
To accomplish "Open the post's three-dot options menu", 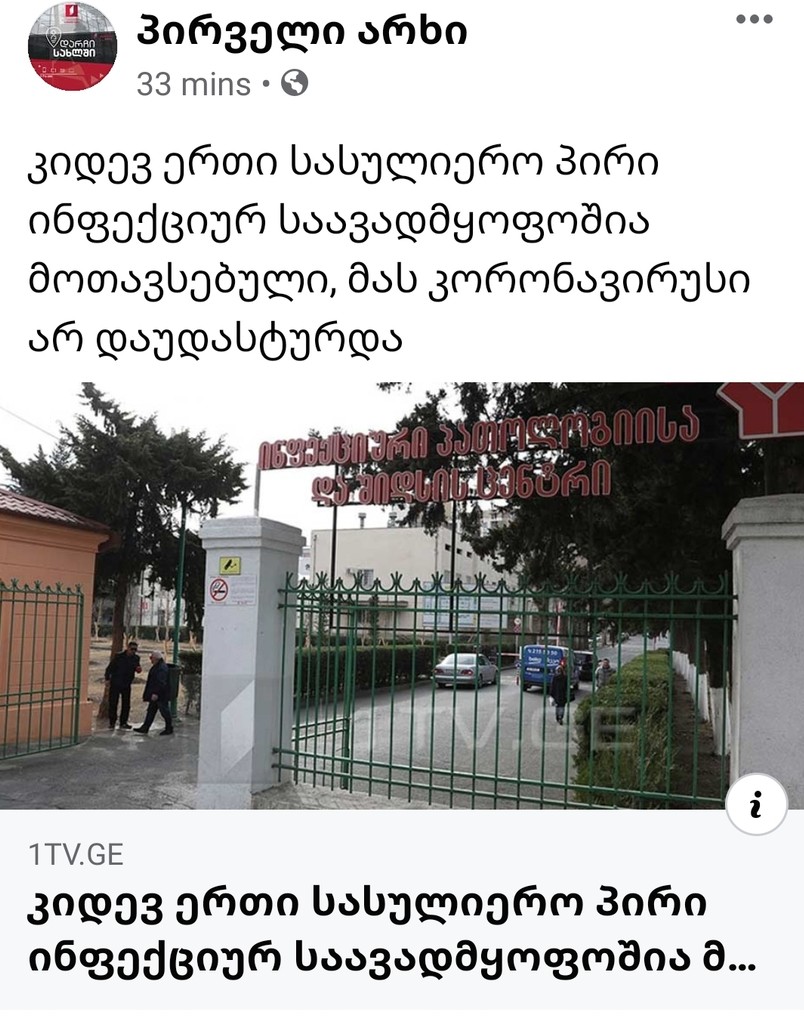I will tap(754, 19).
